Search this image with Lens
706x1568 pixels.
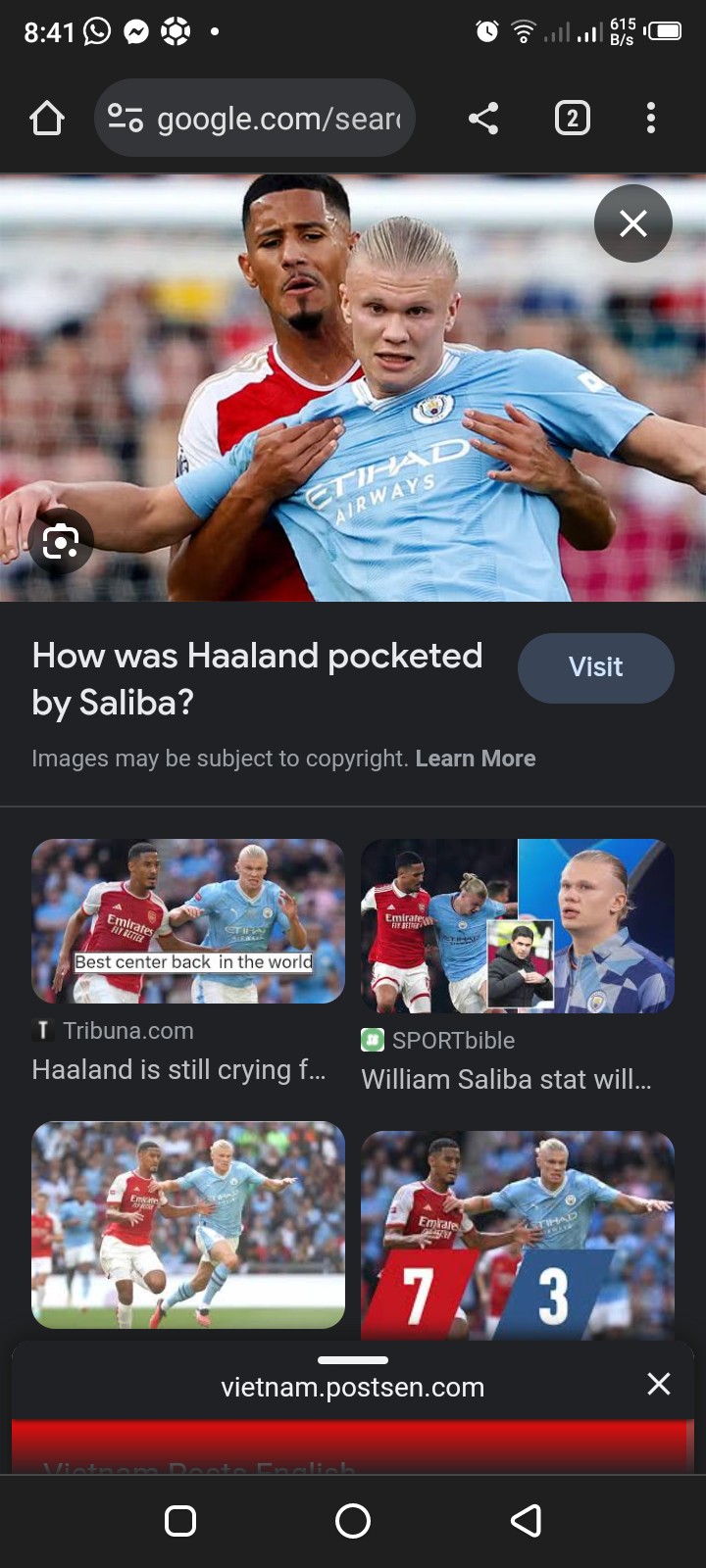(61, 541)
